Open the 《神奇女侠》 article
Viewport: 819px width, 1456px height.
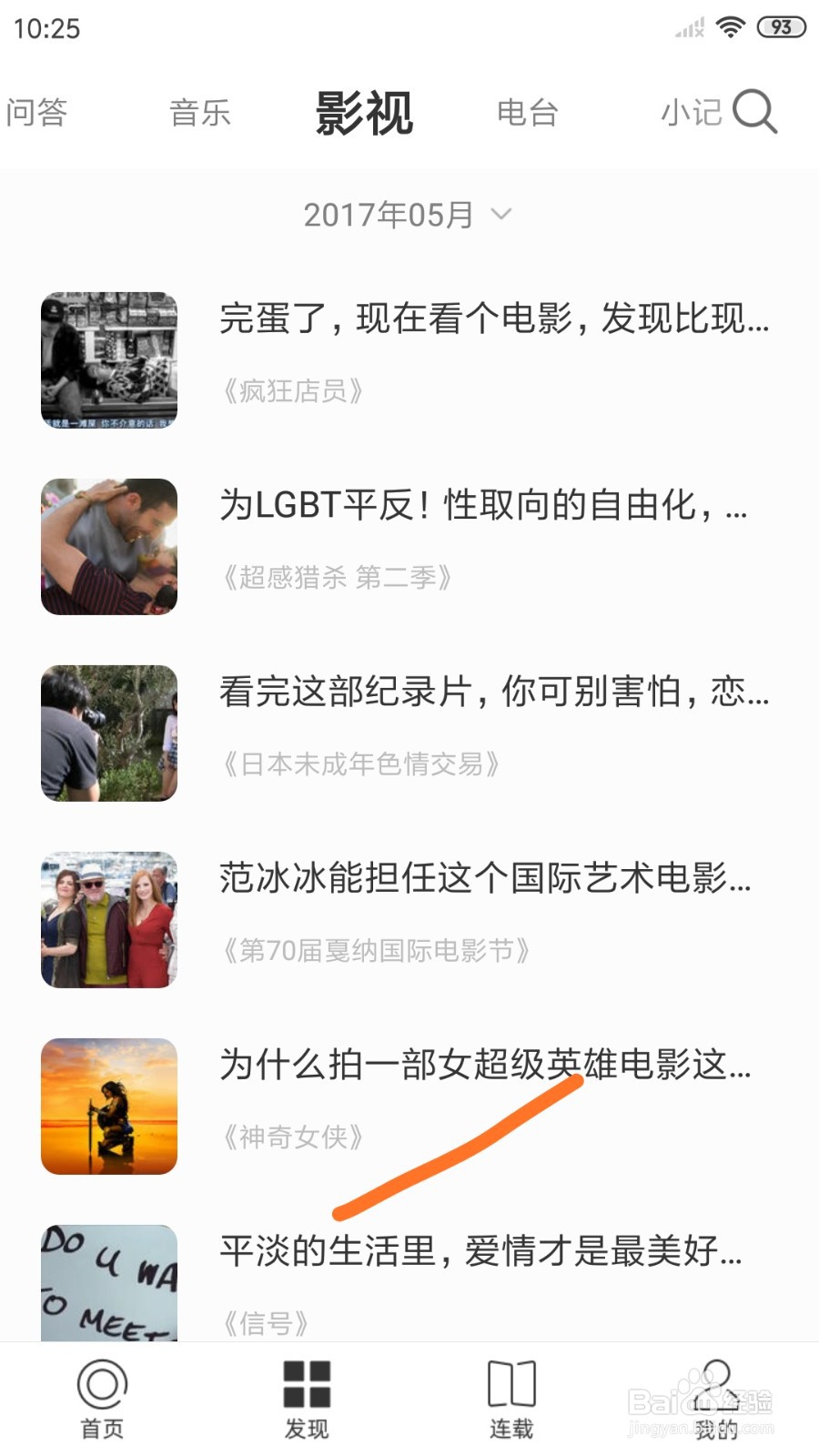pyautogui.click(x=409, y=1106)
